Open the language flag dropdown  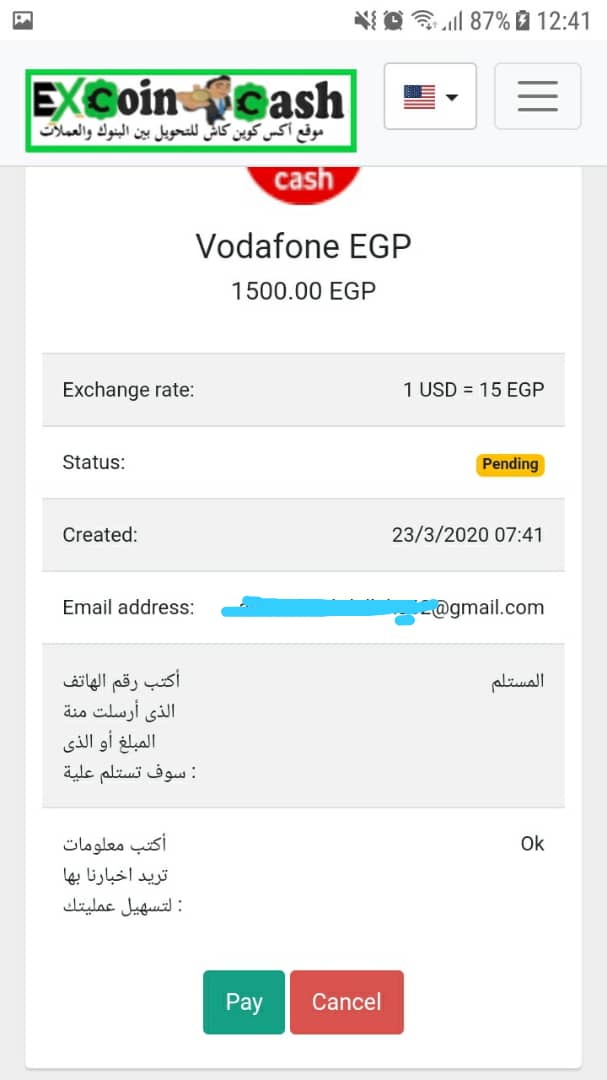[430, 96]
